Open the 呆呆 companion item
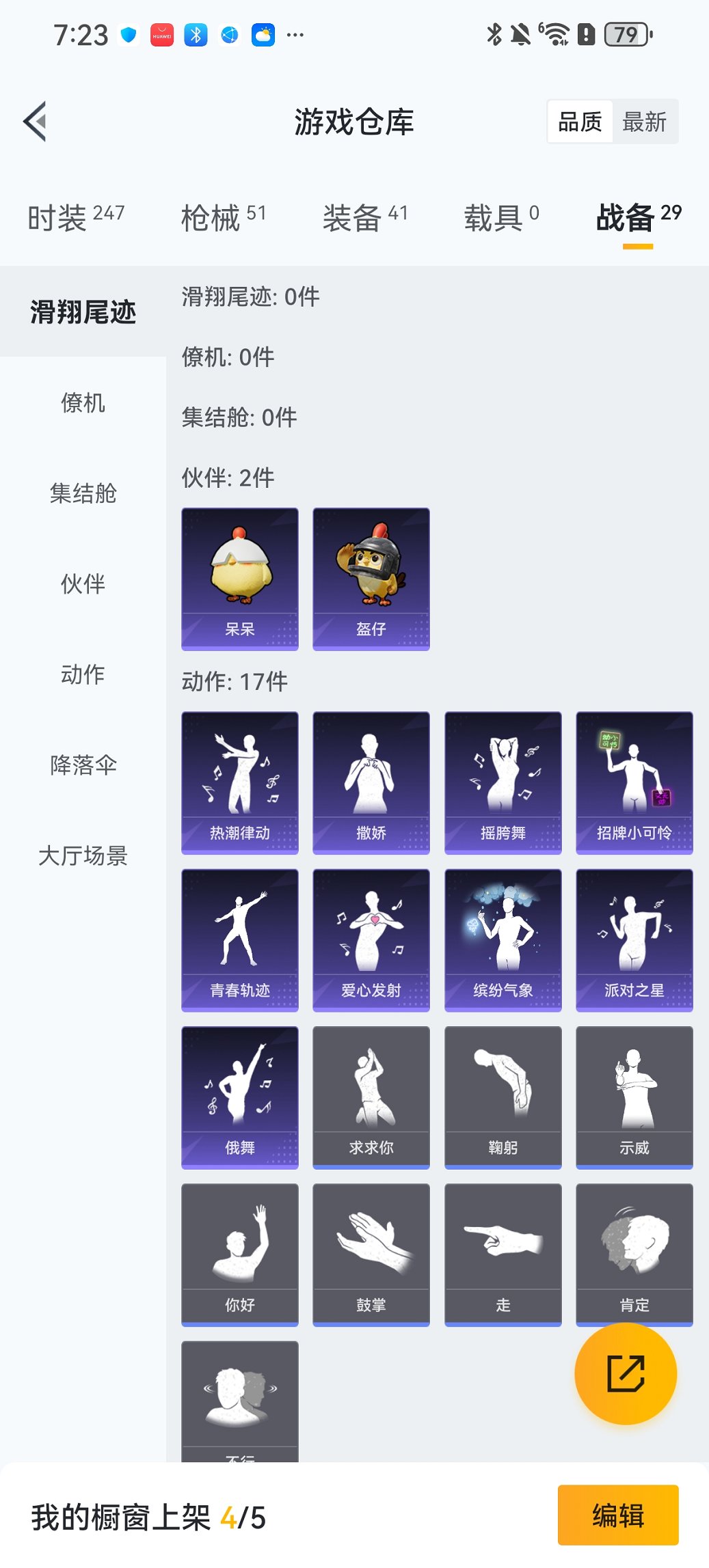 239,578
